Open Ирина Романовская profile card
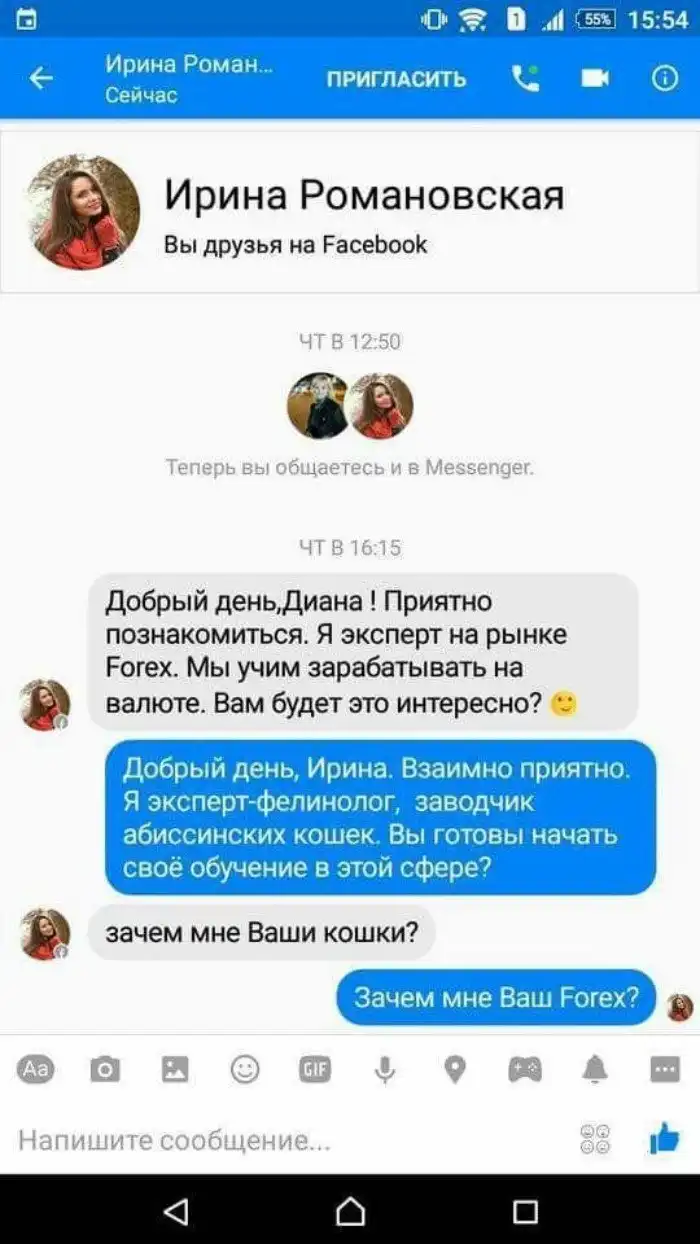 coord(350,212)
